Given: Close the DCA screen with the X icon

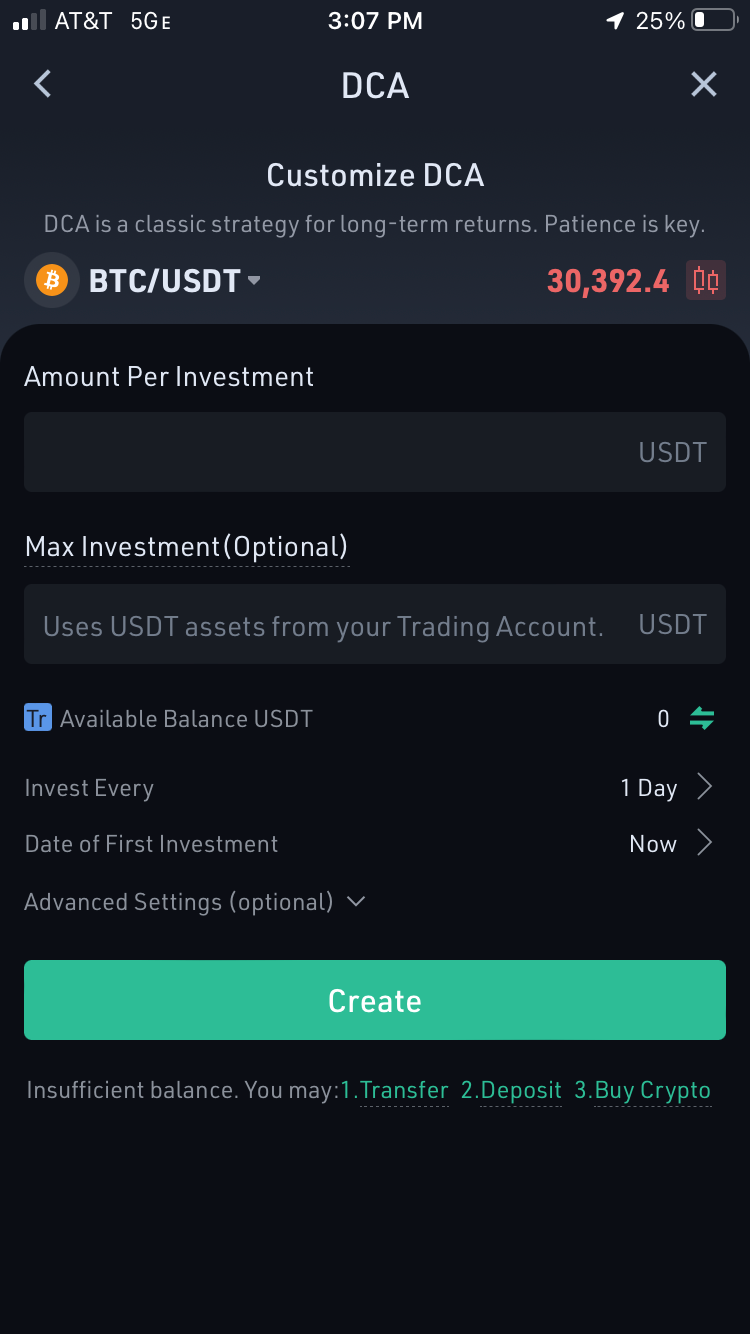Looking at the screenshot, I should coord(704,84).
